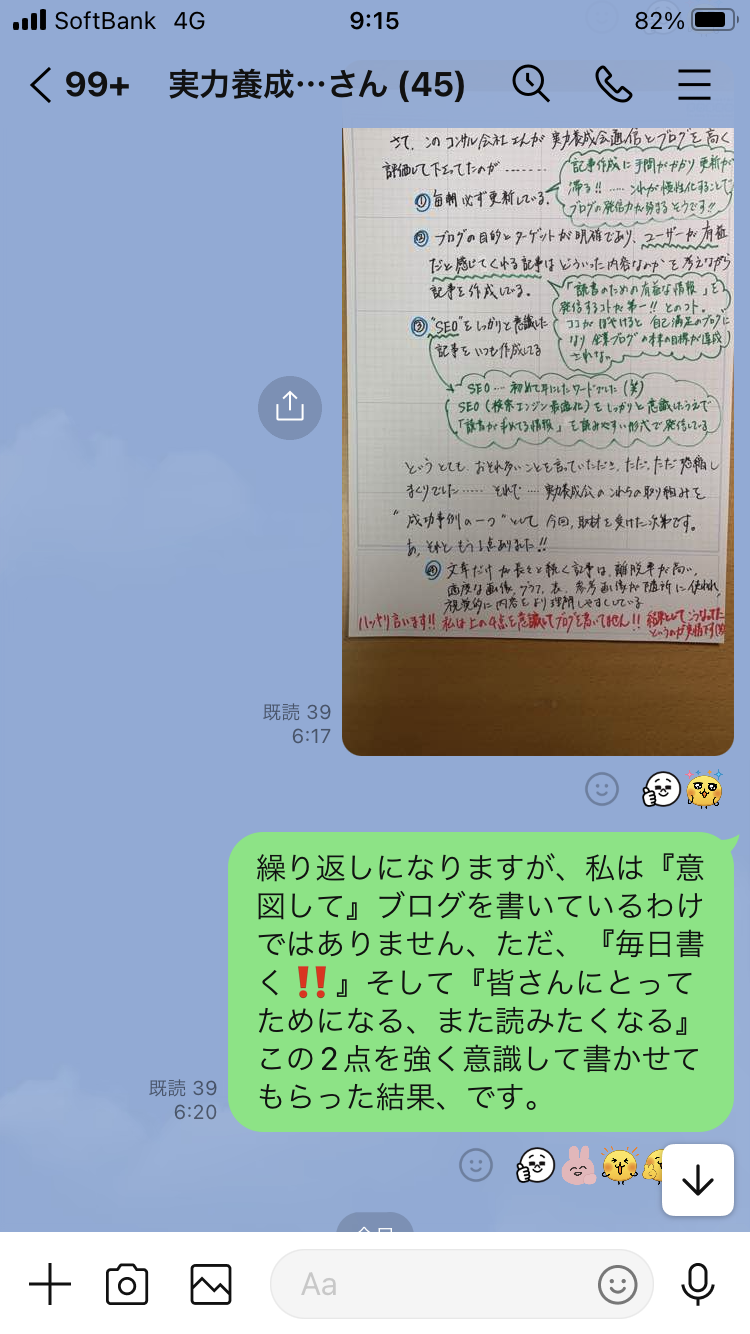Add a reaction to the photo message

pyautogui.click(x=601, y=790)
